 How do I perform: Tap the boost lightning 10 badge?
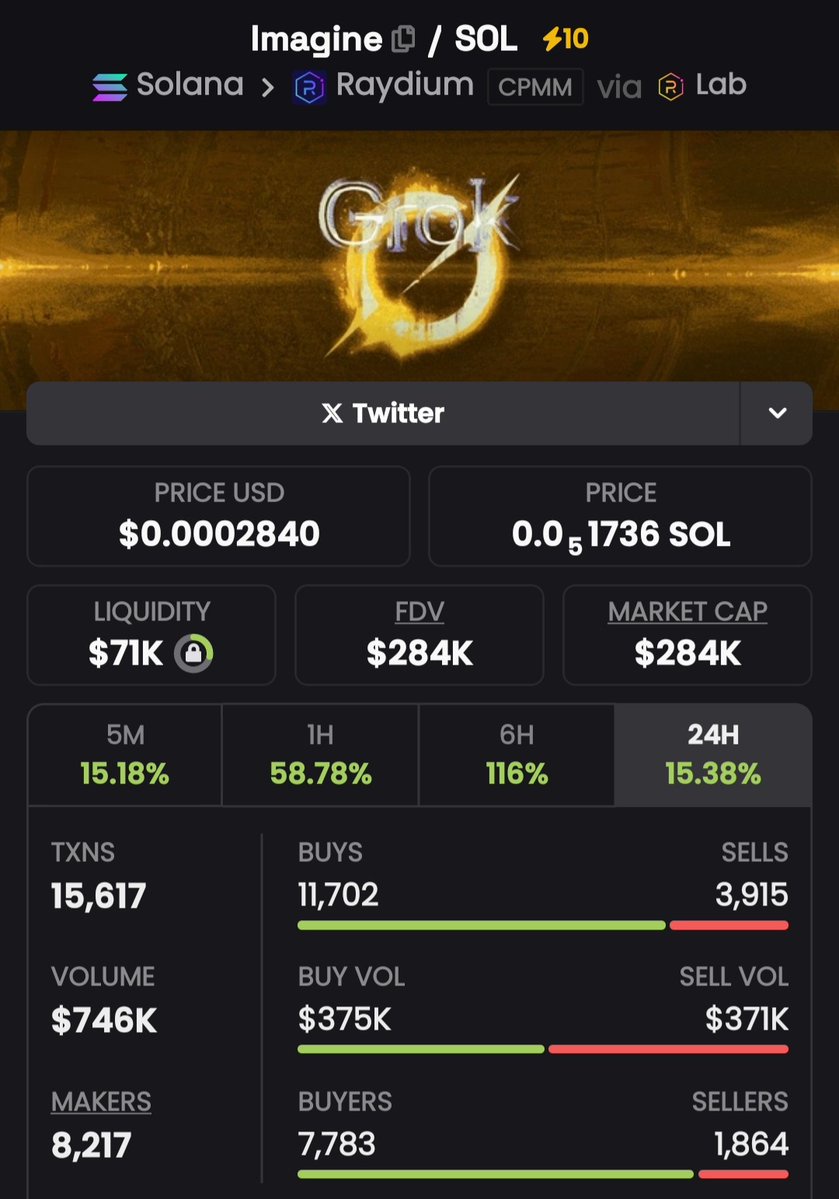(565, 39)
